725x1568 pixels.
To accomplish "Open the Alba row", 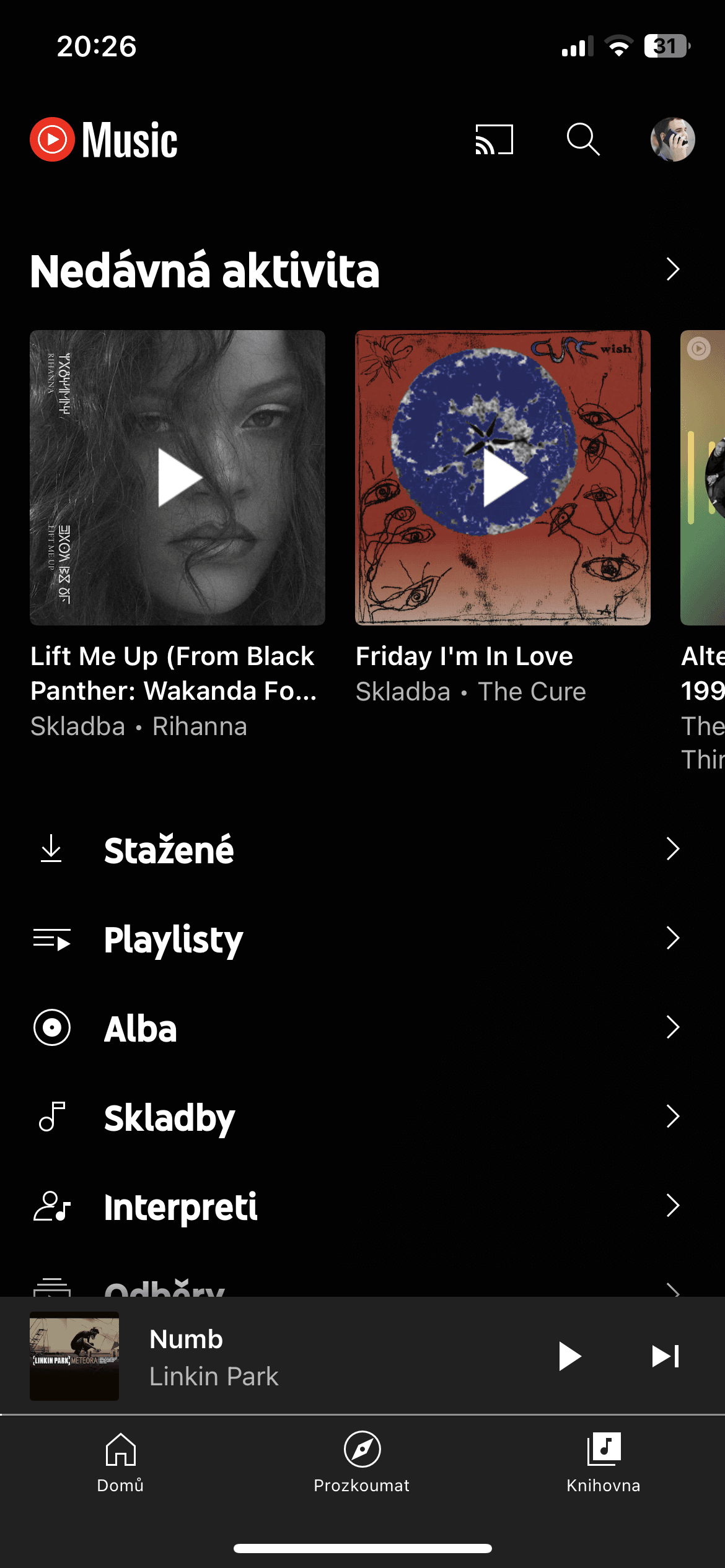I will pyautogui.click(x=140, y=1028).
